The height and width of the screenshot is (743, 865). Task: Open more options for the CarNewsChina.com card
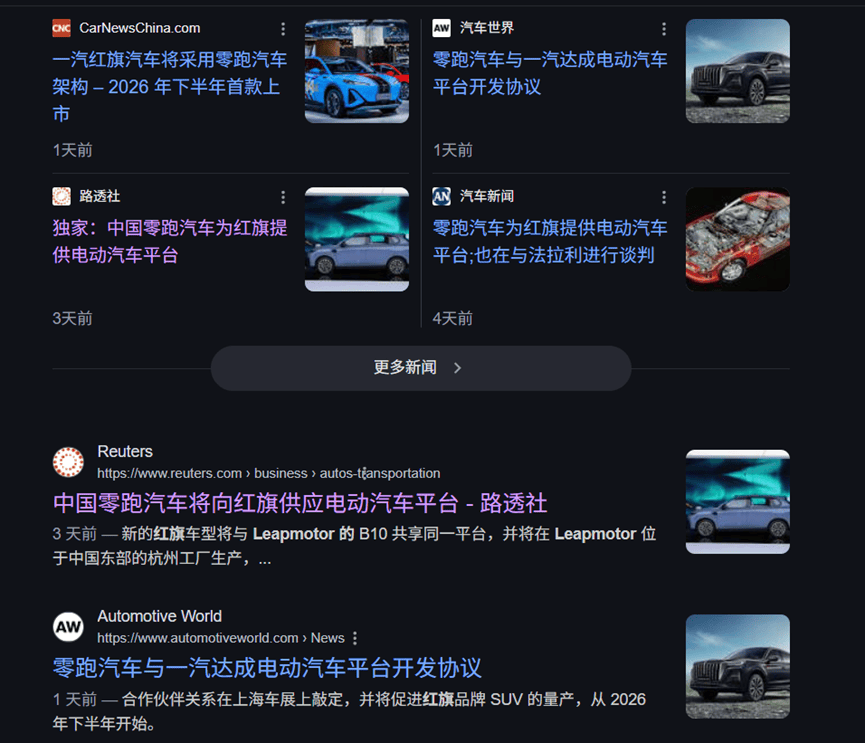[x=283, y=29]
